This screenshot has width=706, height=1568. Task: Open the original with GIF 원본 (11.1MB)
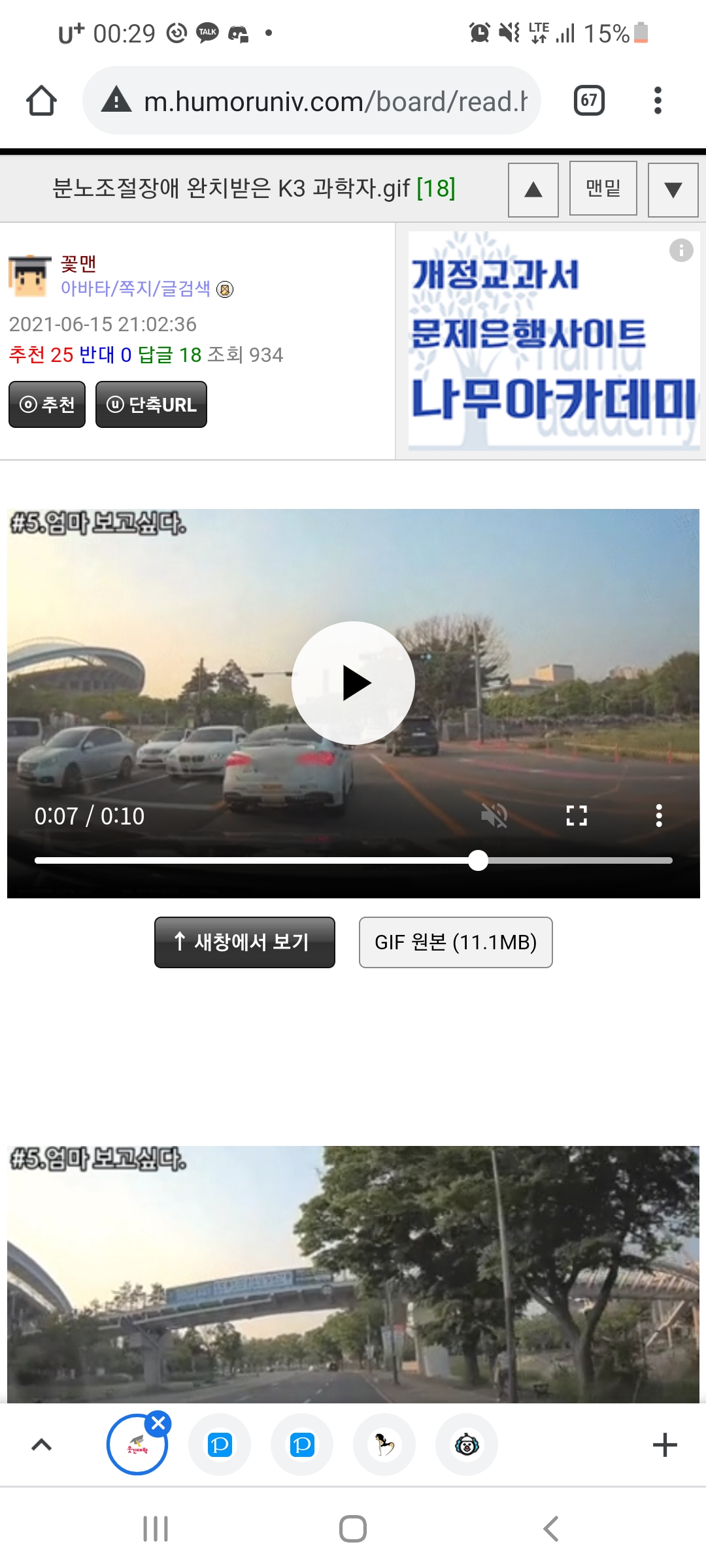tap(456, 942)
